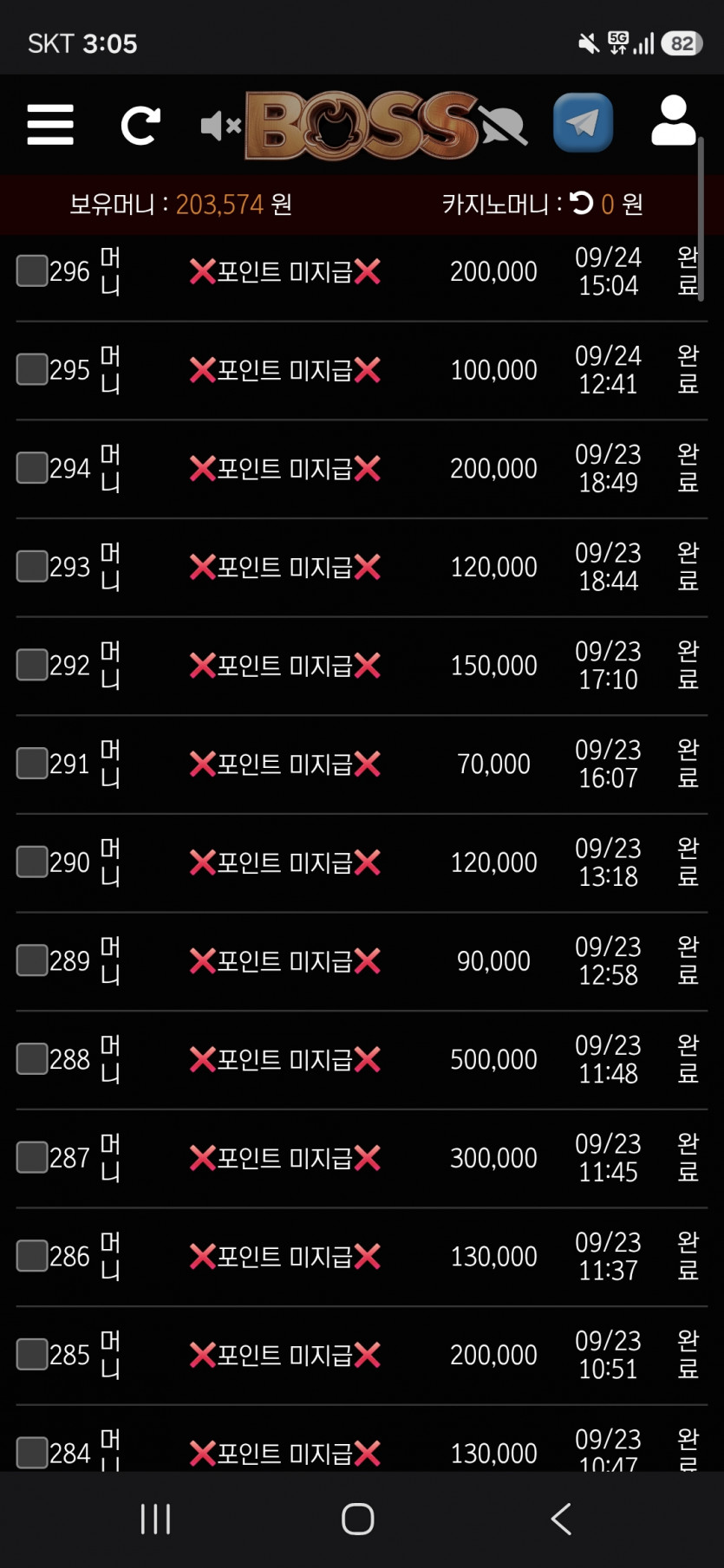Select the checkbox for entry 295
Image resolution: width=724 pixels, height=1568 pixels.
(32, 369)
